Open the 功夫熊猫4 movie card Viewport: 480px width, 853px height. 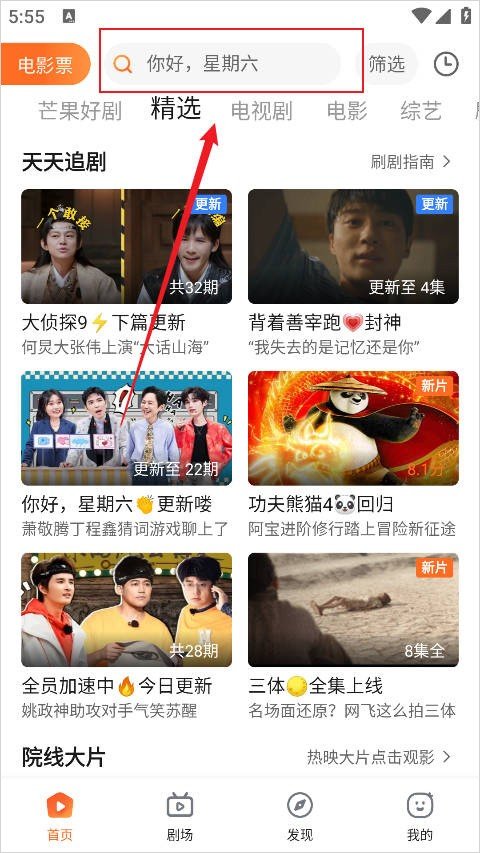(353, 454)
